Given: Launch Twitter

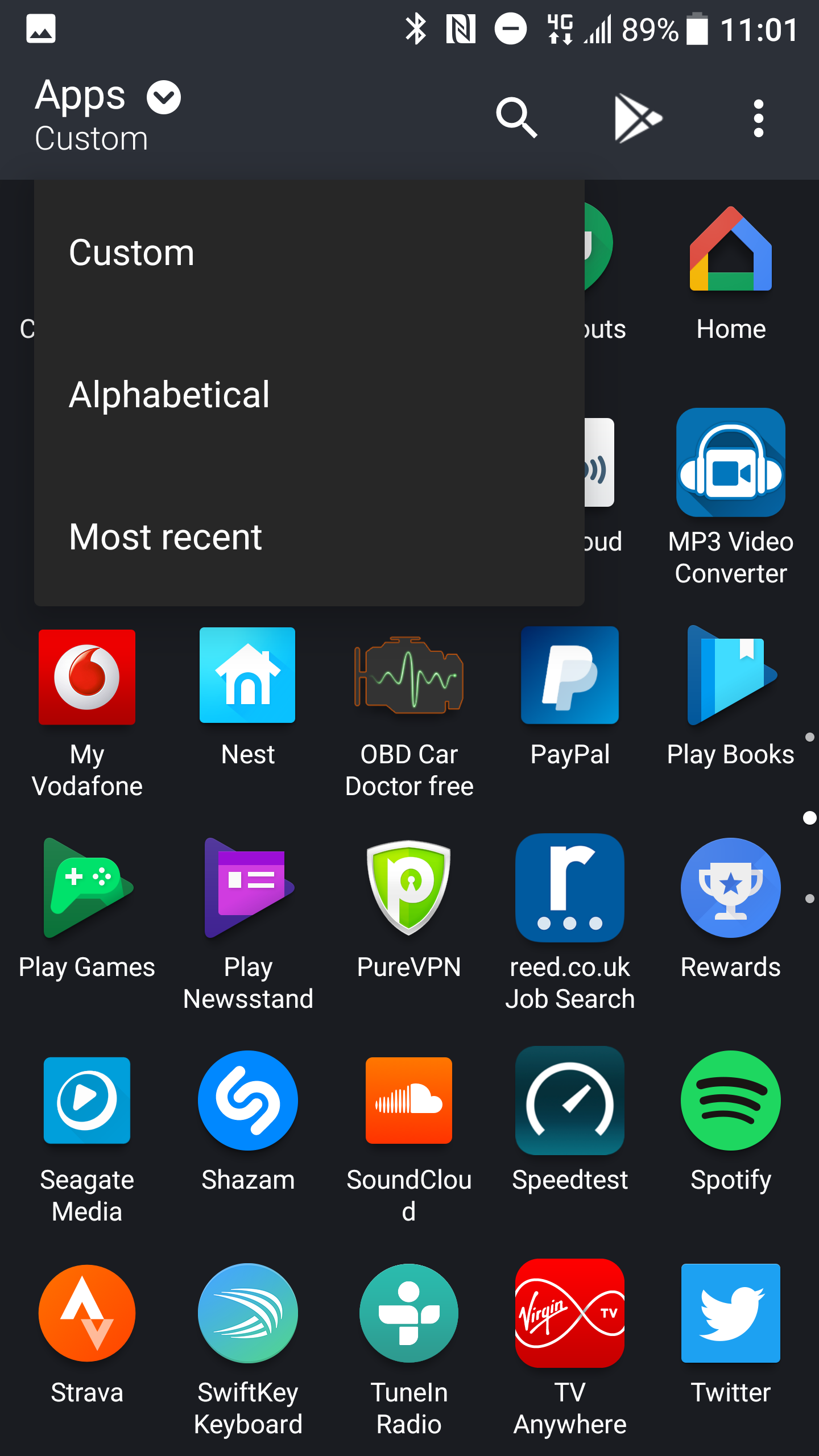Looking at the screenshot, I should (x=731, y=1335).
